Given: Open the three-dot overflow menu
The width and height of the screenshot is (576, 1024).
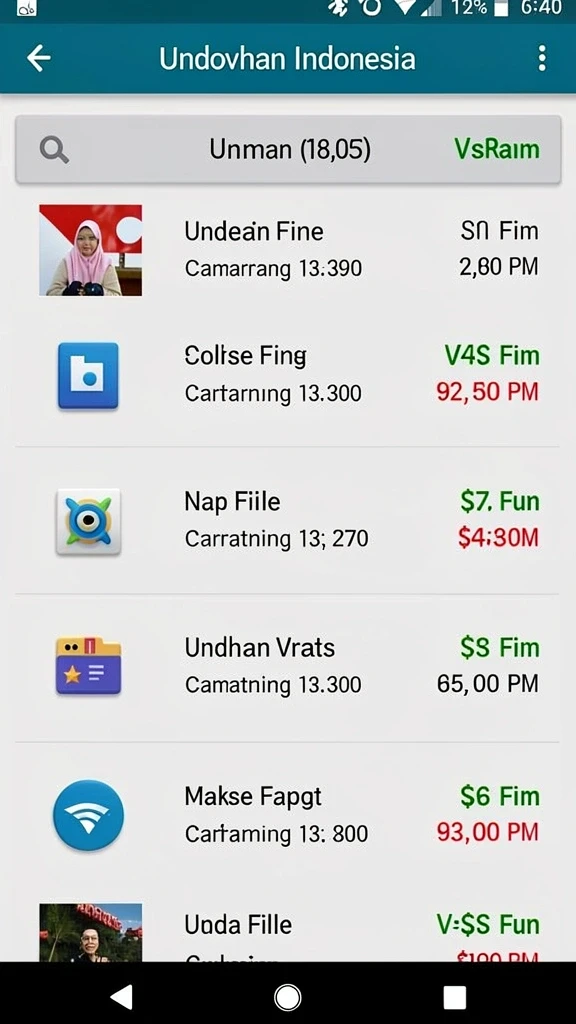Looking at the screenshot, I should point(541,59).
